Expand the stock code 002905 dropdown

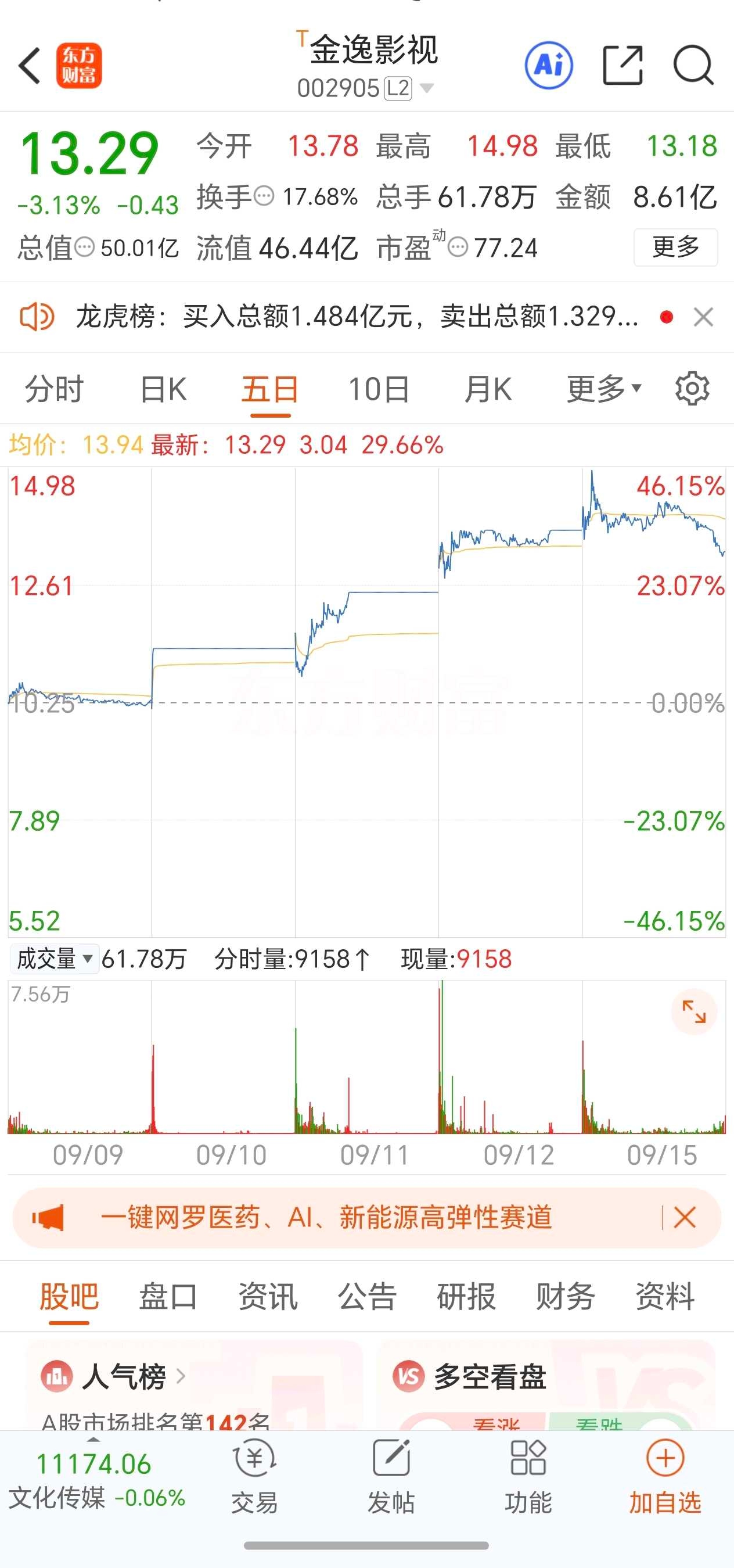pos(427,89)
